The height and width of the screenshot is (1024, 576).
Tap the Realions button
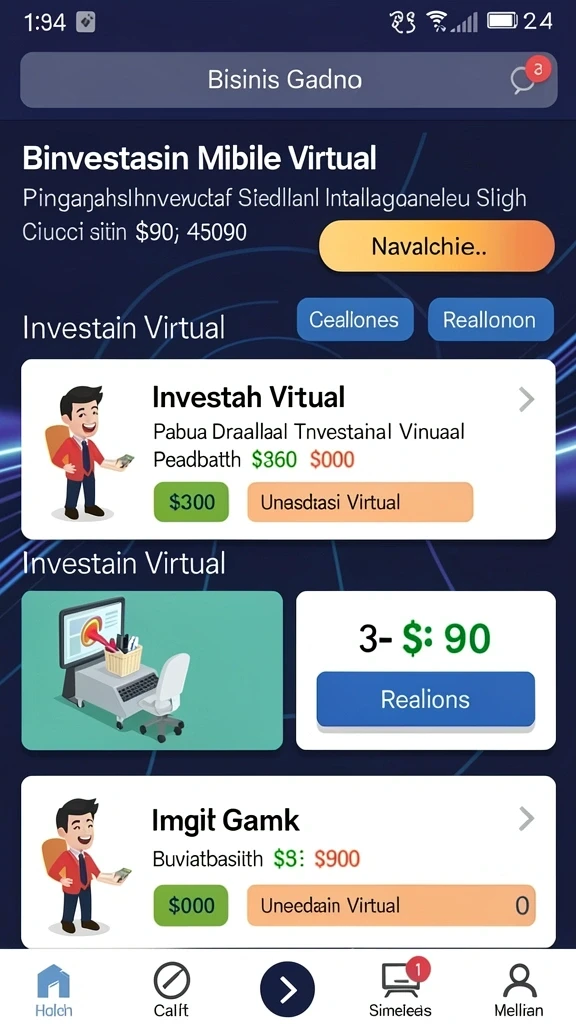pos(426,699)
